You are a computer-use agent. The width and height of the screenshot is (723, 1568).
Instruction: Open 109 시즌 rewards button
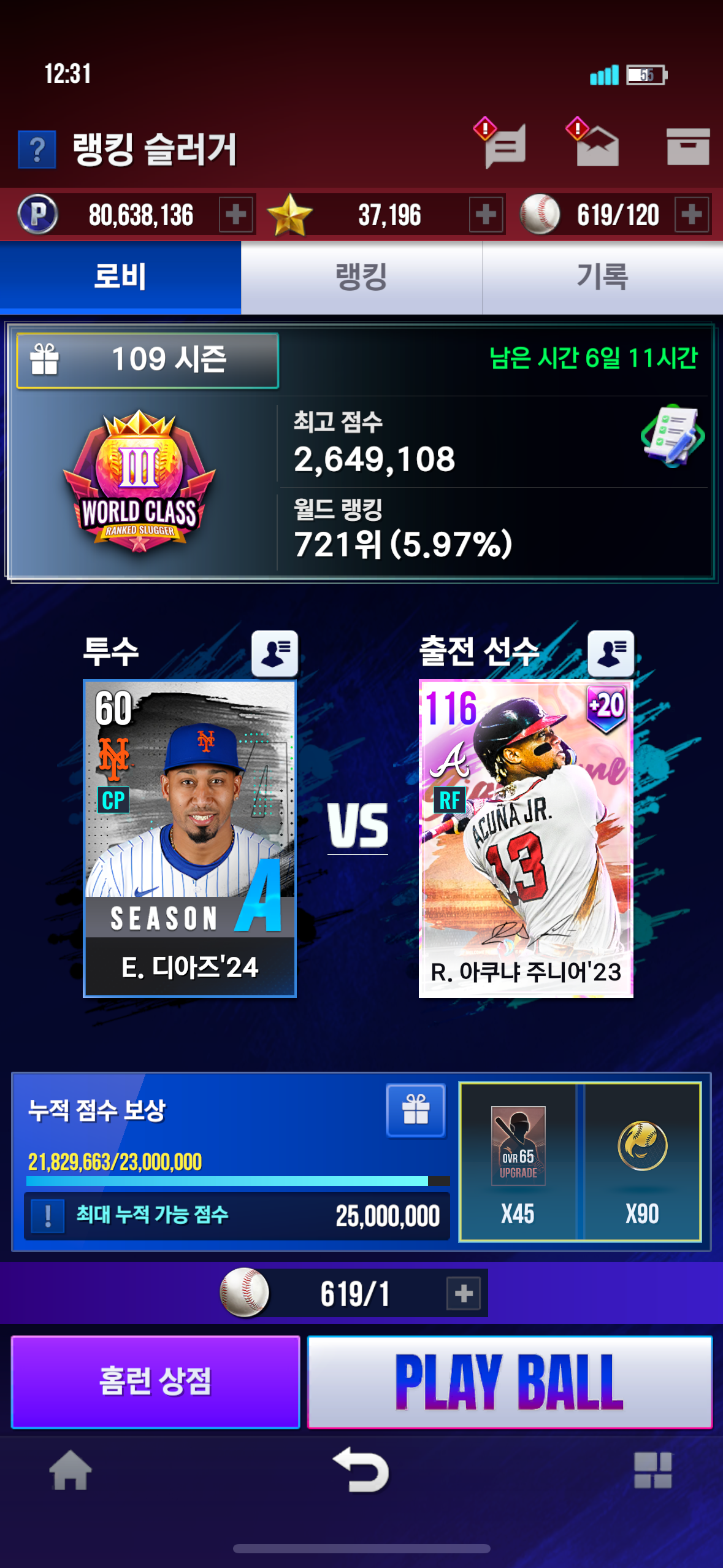148,360
